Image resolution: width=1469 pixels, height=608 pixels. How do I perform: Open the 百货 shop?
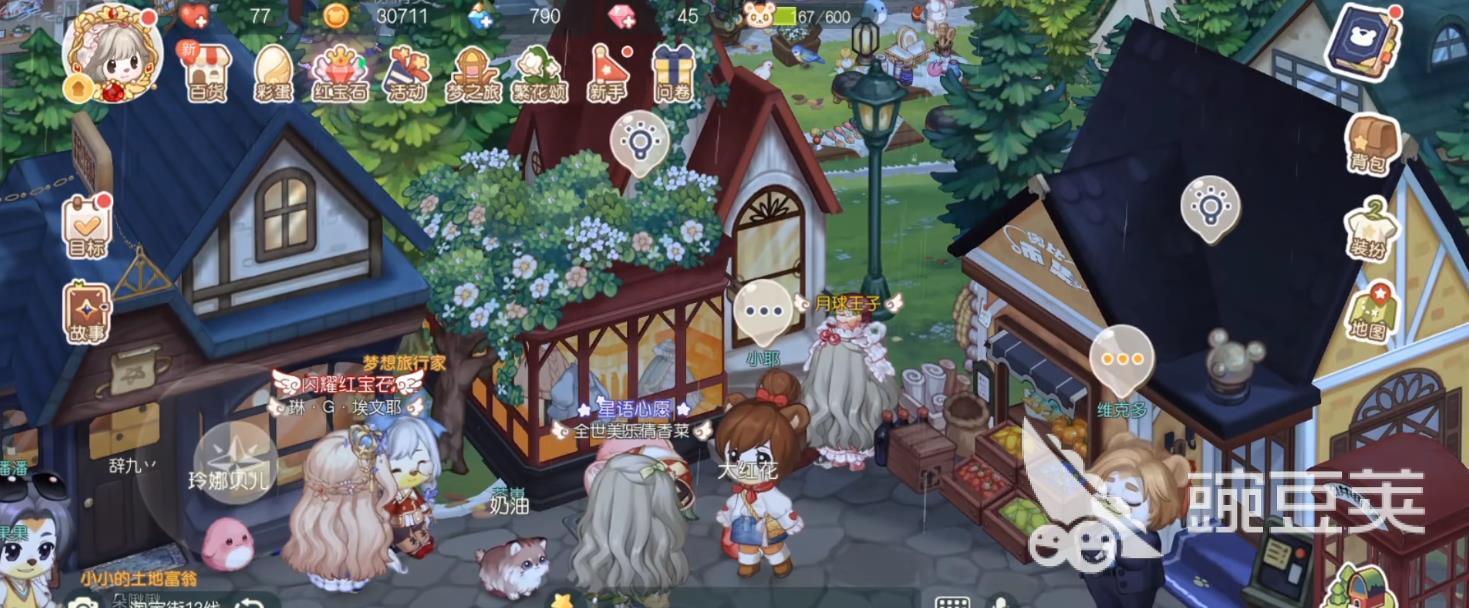point(206,72)
